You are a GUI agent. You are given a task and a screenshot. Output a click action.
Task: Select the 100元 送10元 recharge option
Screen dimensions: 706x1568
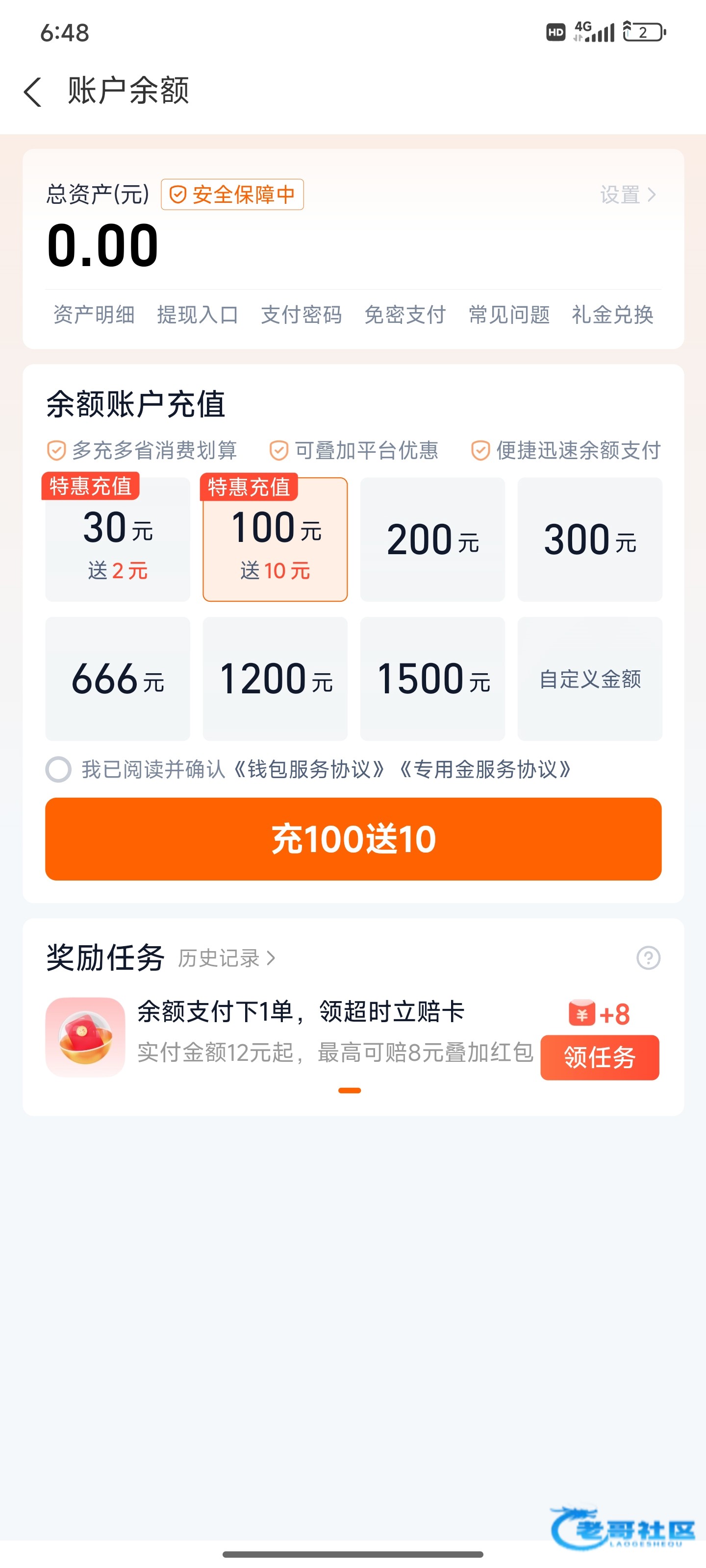(276, 540)
